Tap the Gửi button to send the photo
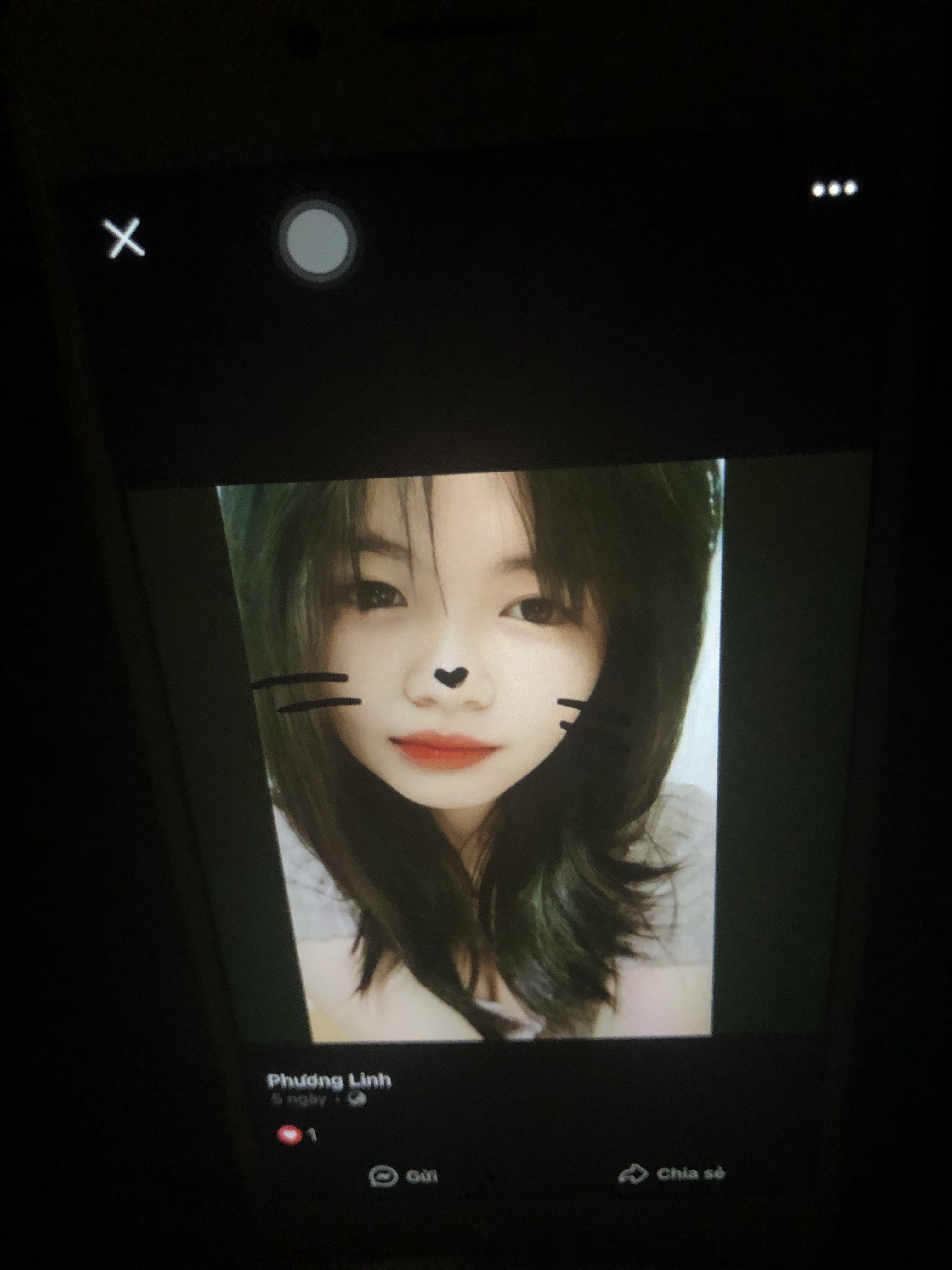The width and height of the screenshot is (952, 1270). (x=403, y=1176)
